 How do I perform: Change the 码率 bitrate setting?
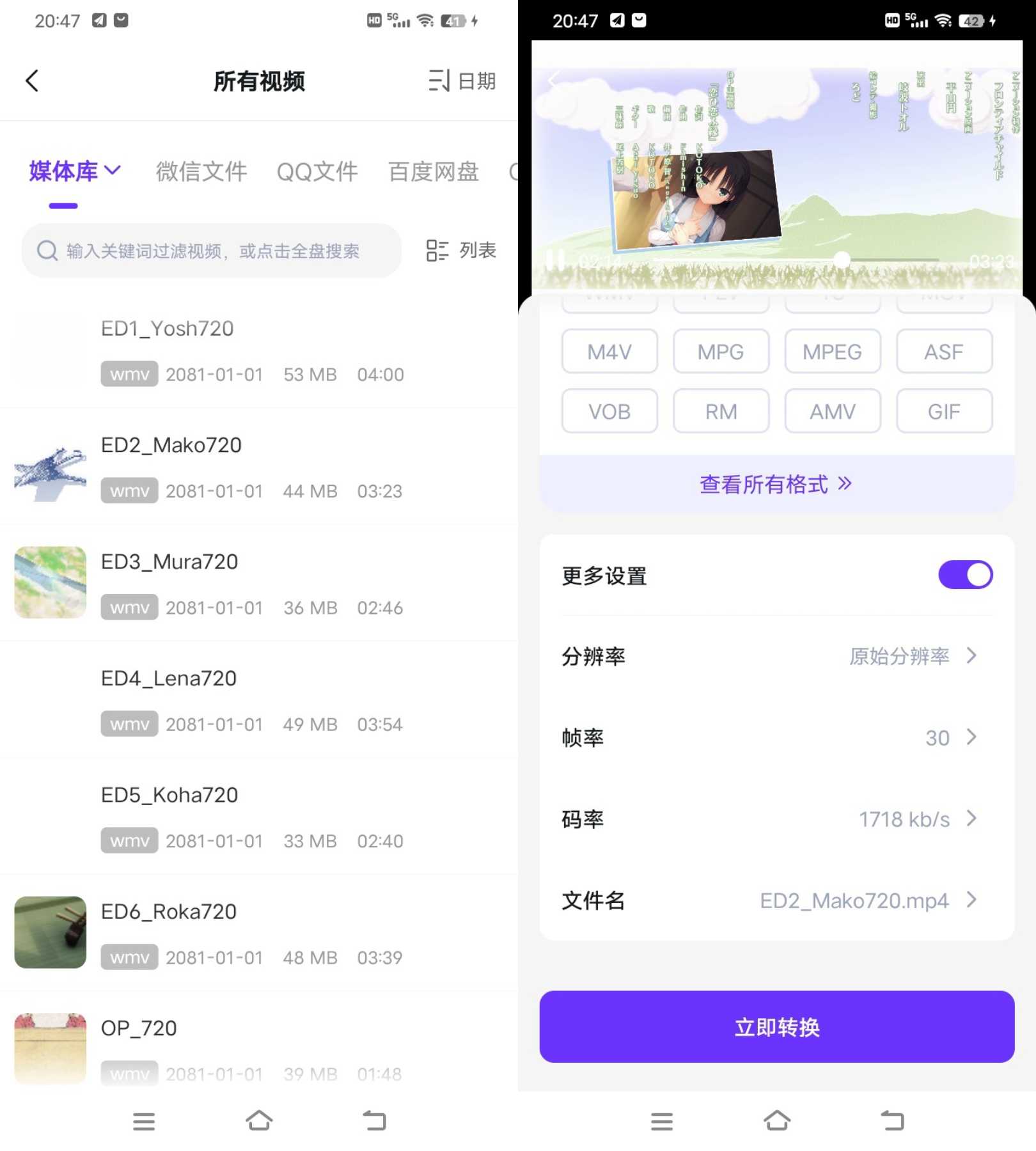point(776,819)
